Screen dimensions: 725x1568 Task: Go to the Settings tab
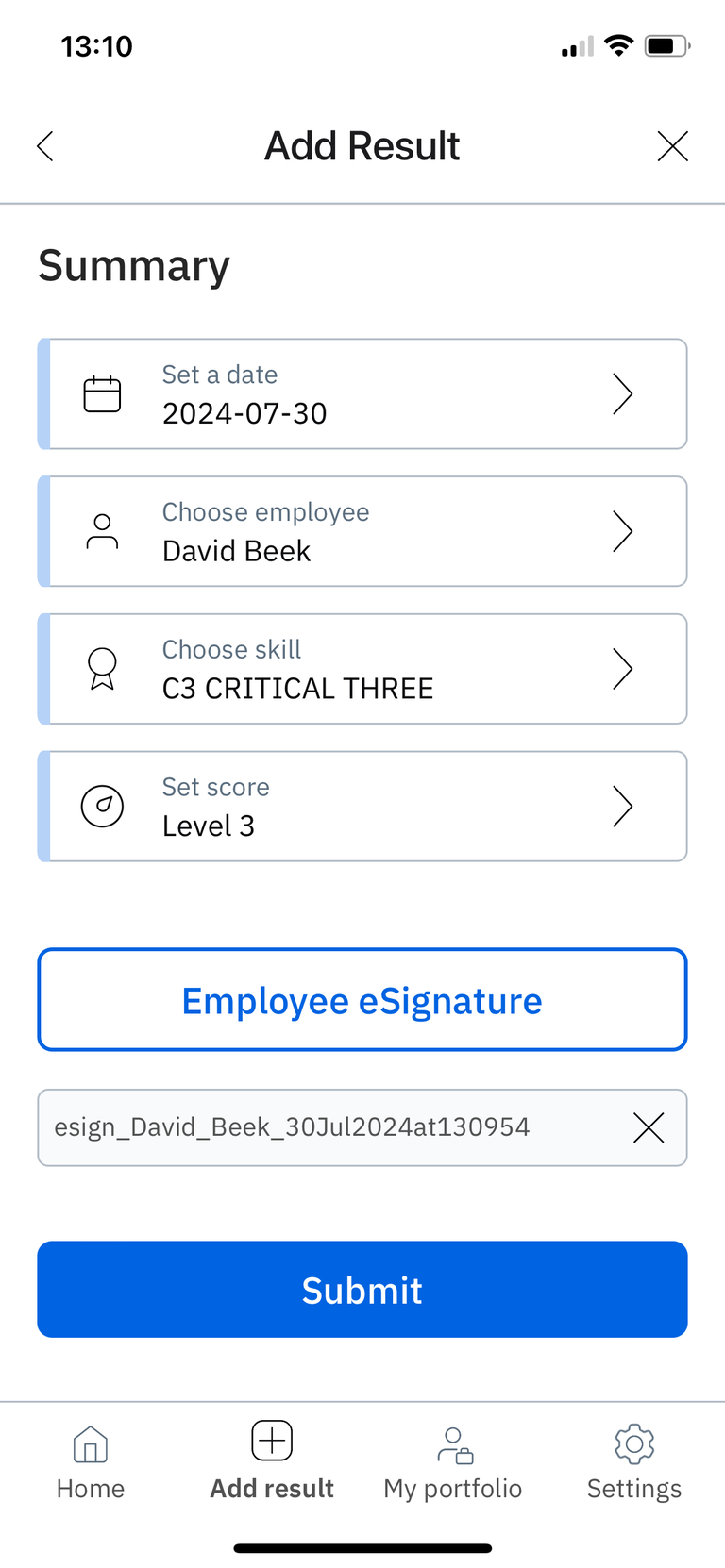pos(634,1462)
